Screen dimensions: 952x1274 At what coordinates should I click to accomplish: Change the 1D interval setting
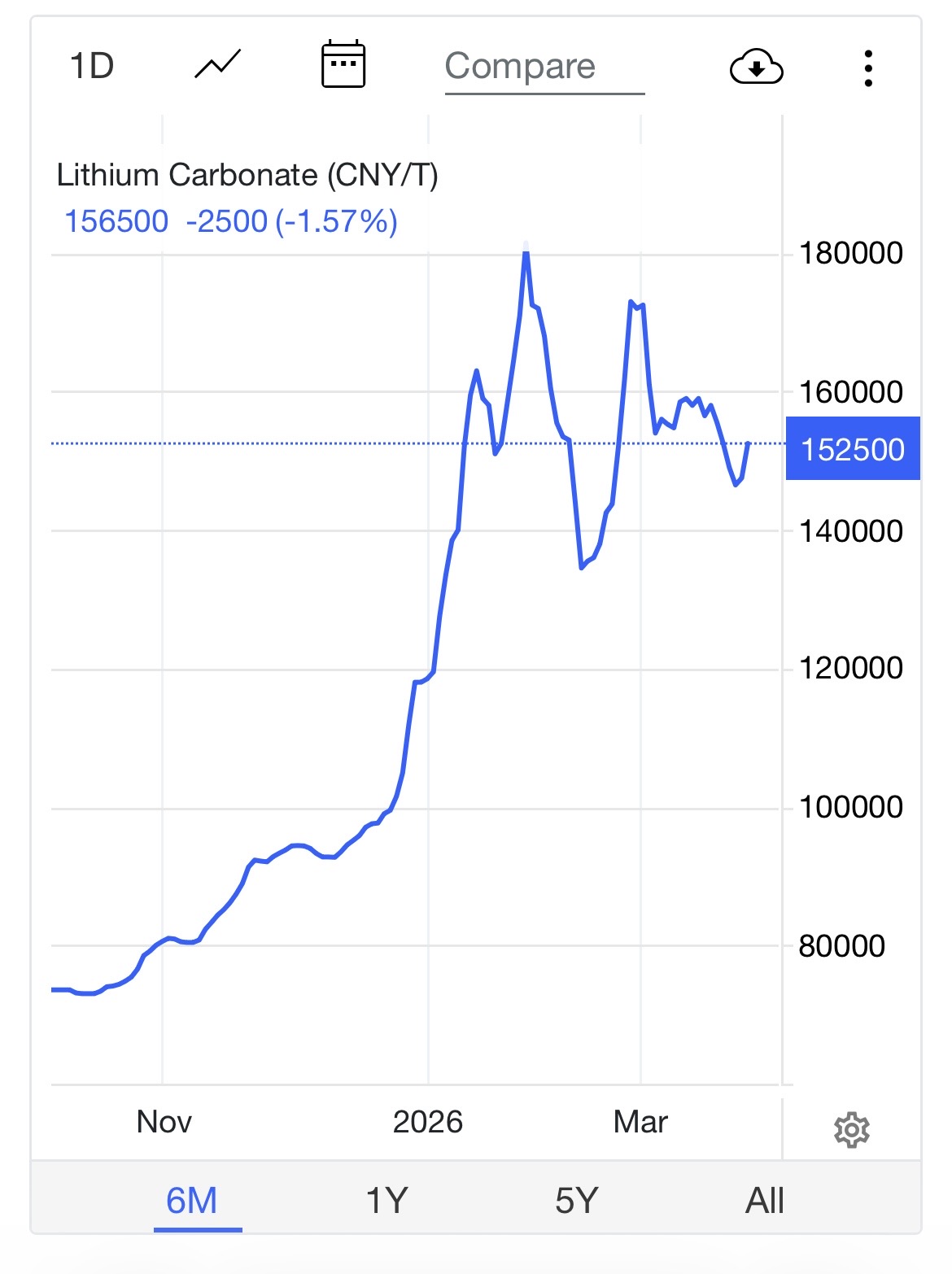[92, 66]
